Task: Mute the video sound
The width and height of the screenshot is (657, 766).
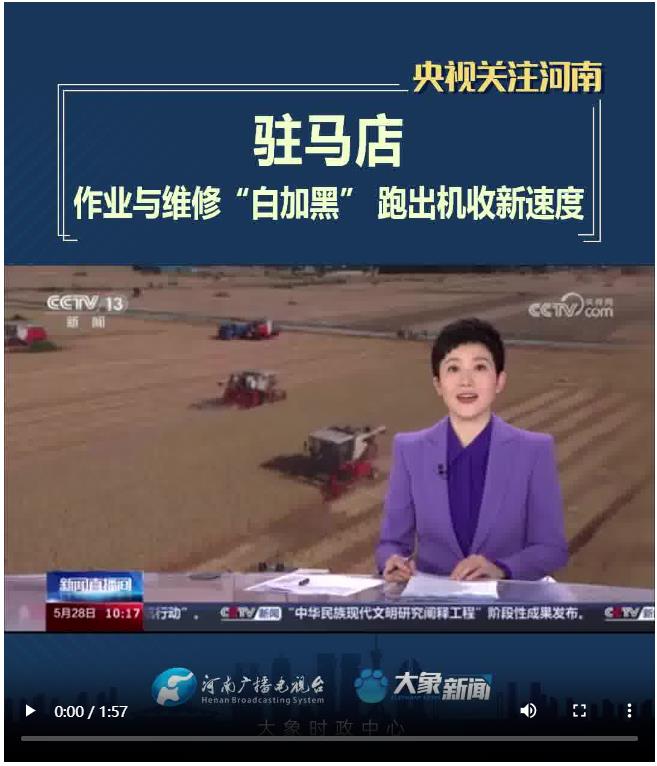Action: click(528, 711)
